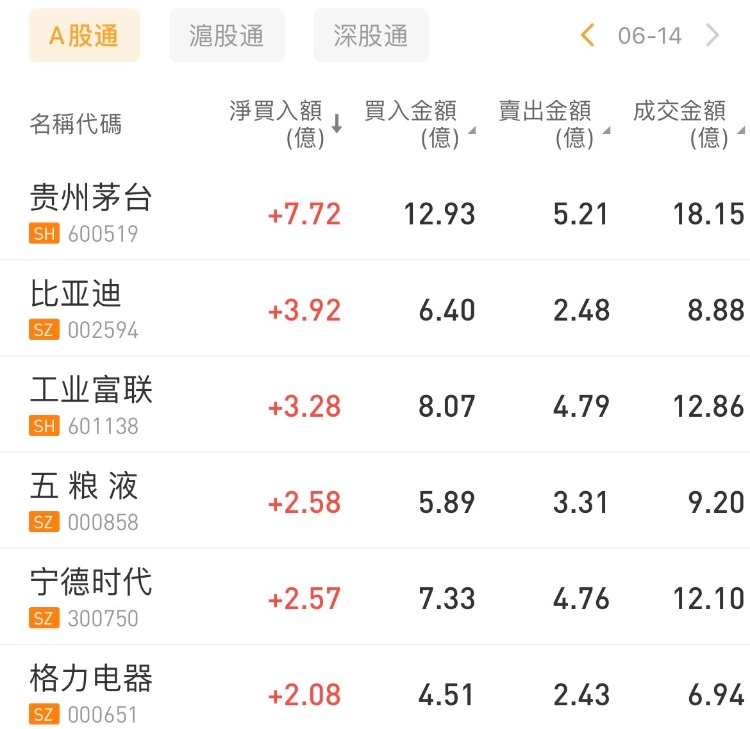
Task: Go to the previous date arrow
Action: pyautogui.click(x=587, y=36)
